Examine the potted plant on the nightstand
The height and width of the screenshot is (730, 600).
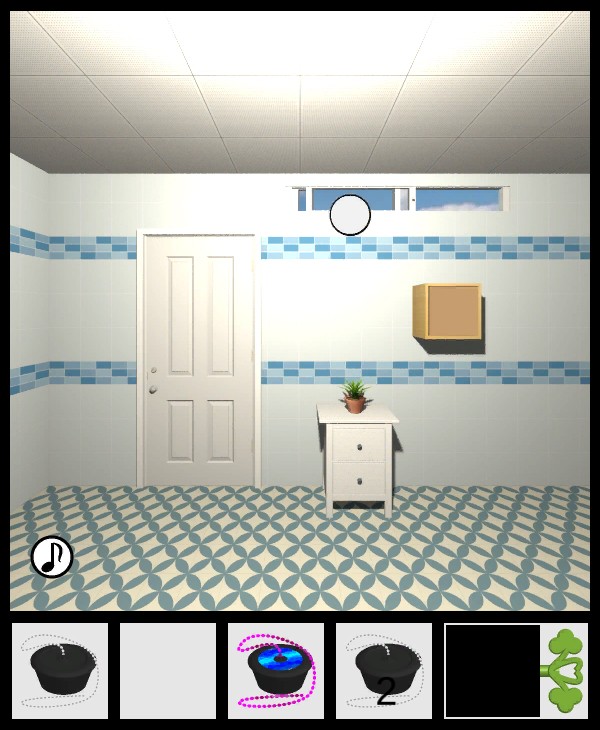point(354,395)
